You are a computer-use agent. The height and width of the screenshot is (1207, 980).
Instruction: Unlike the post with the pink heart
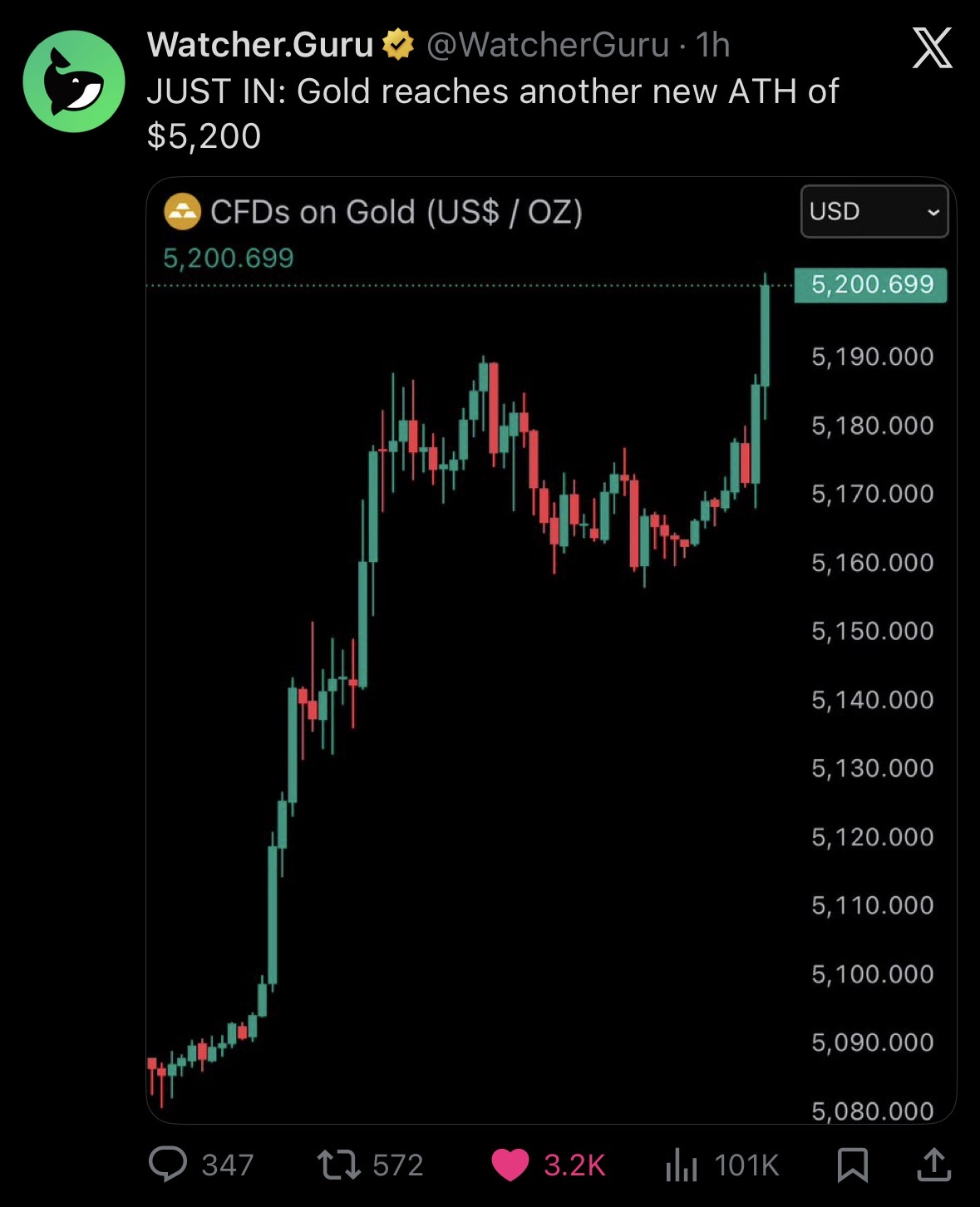pyautogui.click(x=510, y=1164)
